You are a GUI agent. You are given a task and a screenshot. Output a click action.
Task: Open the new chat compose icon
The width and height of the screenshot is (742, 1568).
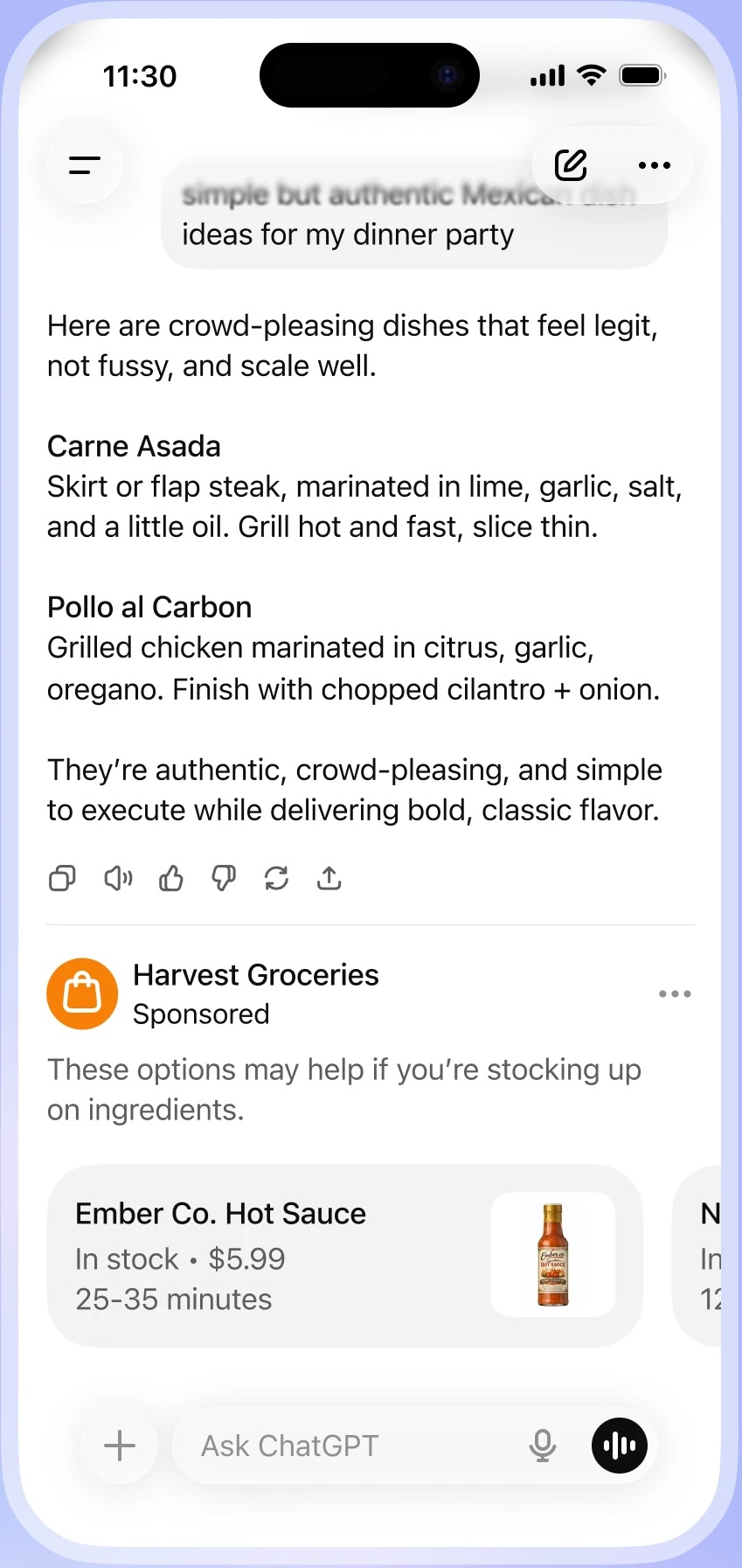point(569,164)
